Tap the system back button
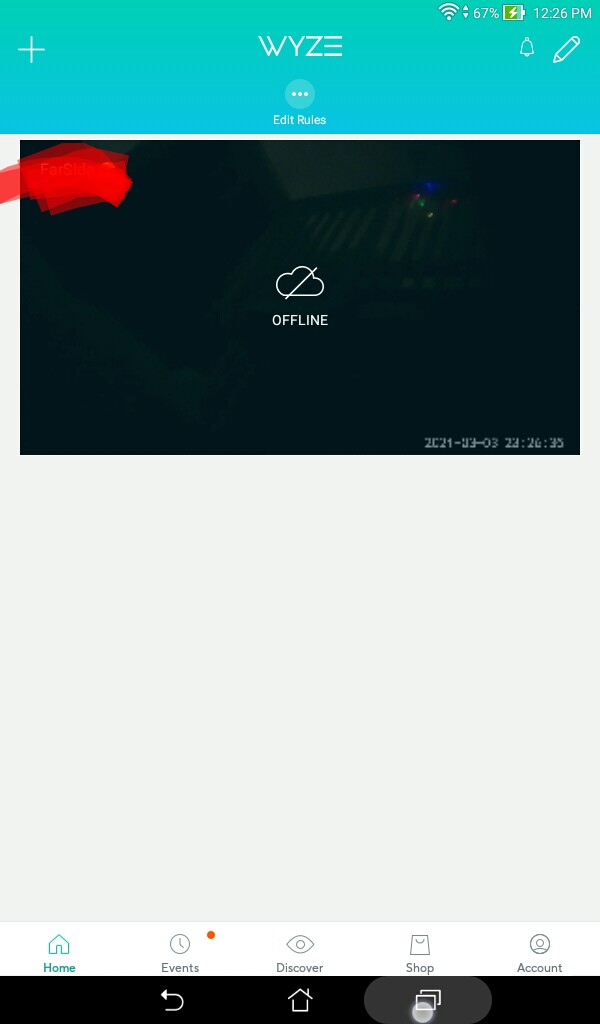The width and height of the screenshot is (600, 1024). pos(172,999)
